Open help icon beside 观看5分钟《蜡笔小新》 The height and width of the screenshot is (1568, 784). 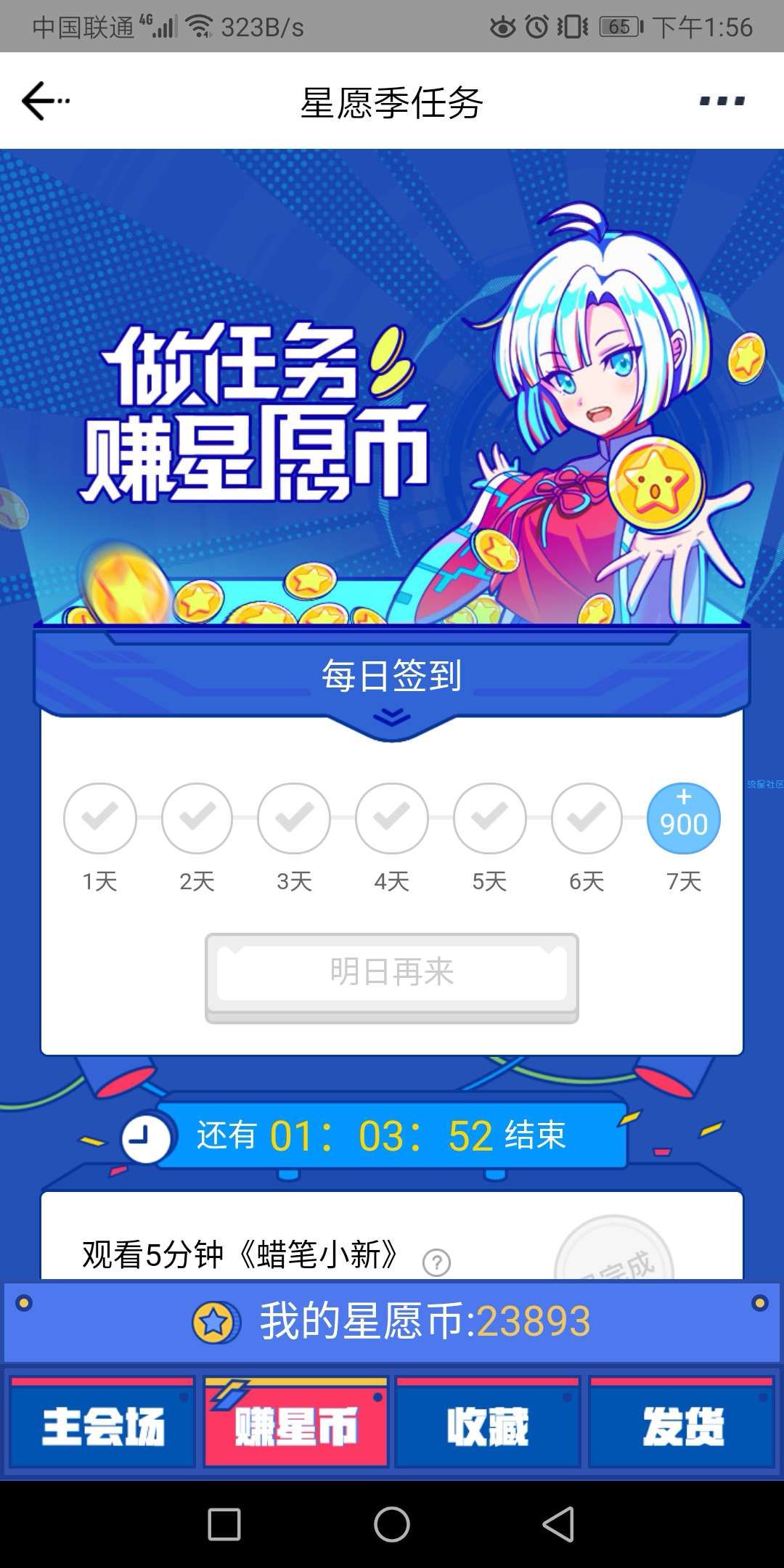(x=436, y=1262)
